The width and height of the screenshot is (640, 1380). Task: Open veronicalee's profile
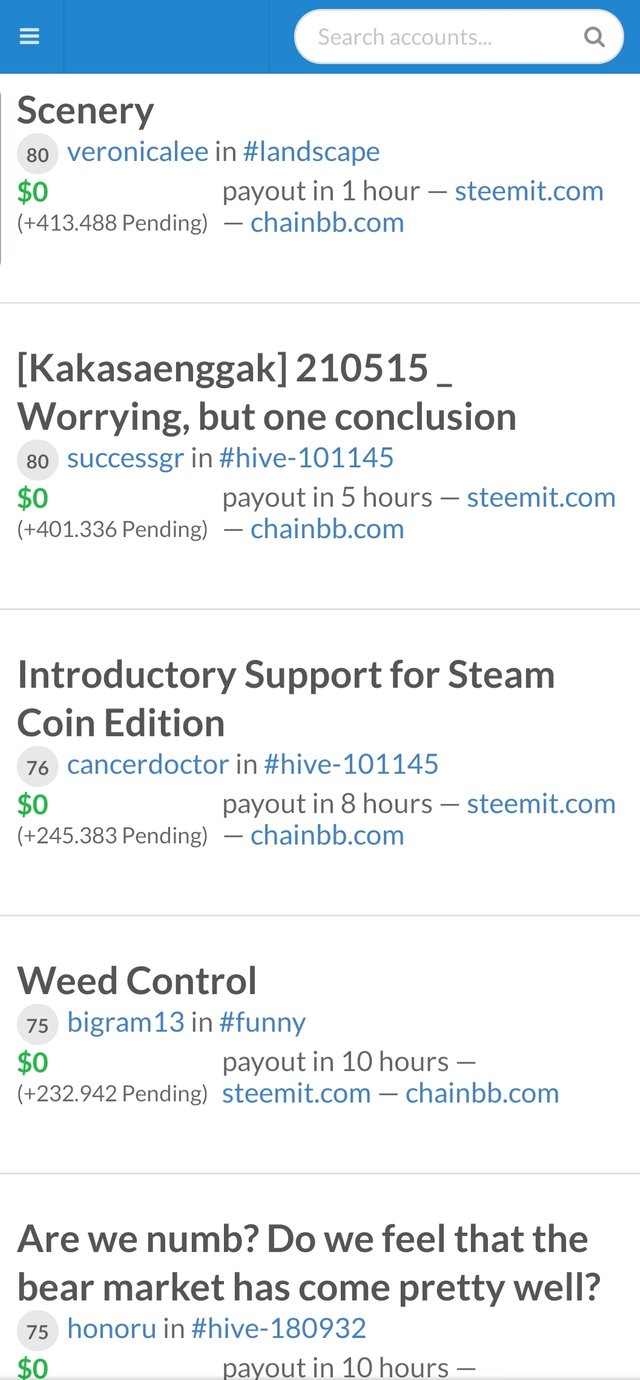click(x=138, y=152)
